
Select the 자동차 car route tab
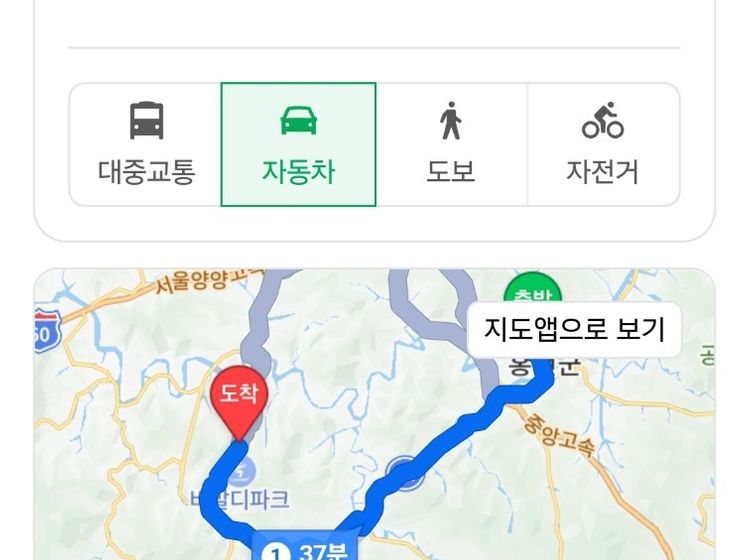pyautogui.click(x=298, y=145)
